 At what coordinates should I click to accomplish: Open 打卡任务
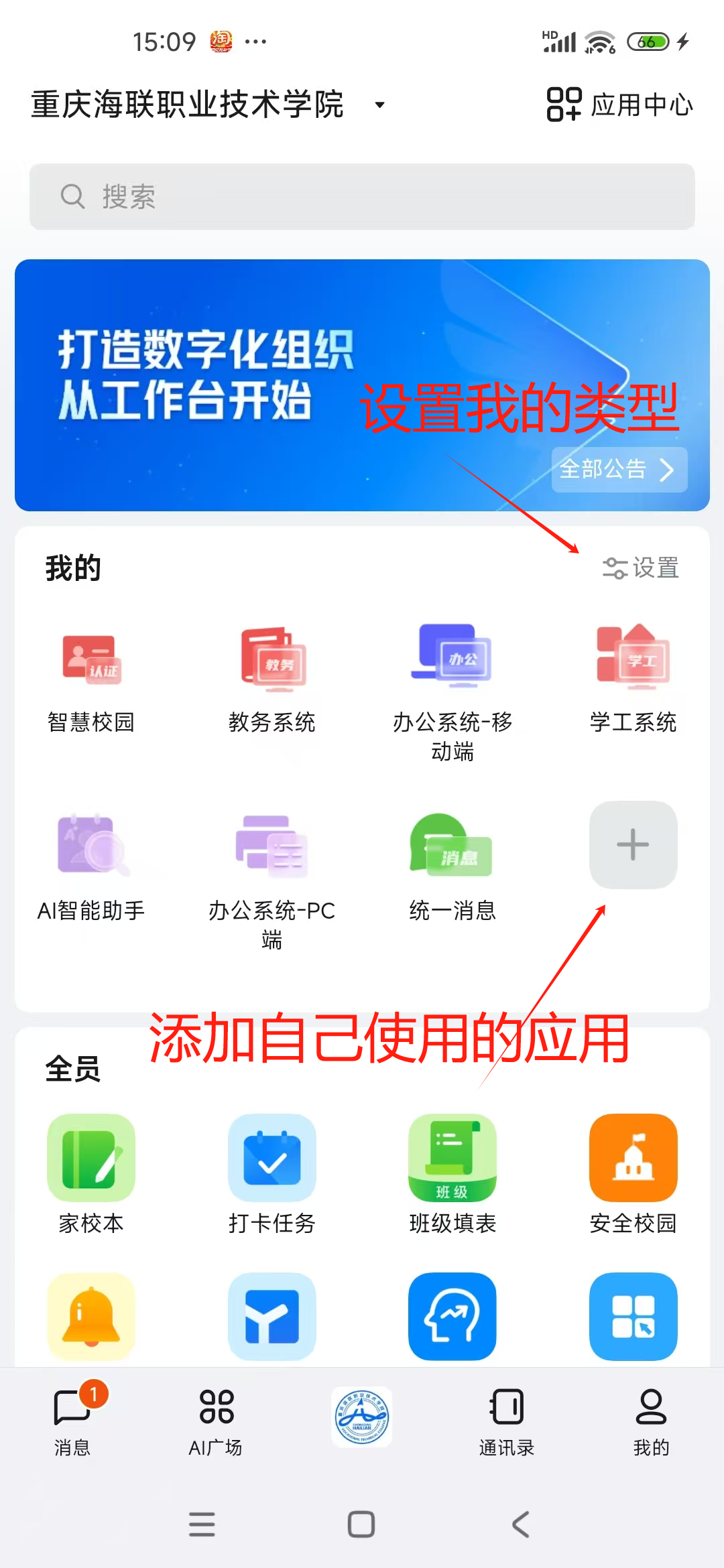[x=272, y=1173]
